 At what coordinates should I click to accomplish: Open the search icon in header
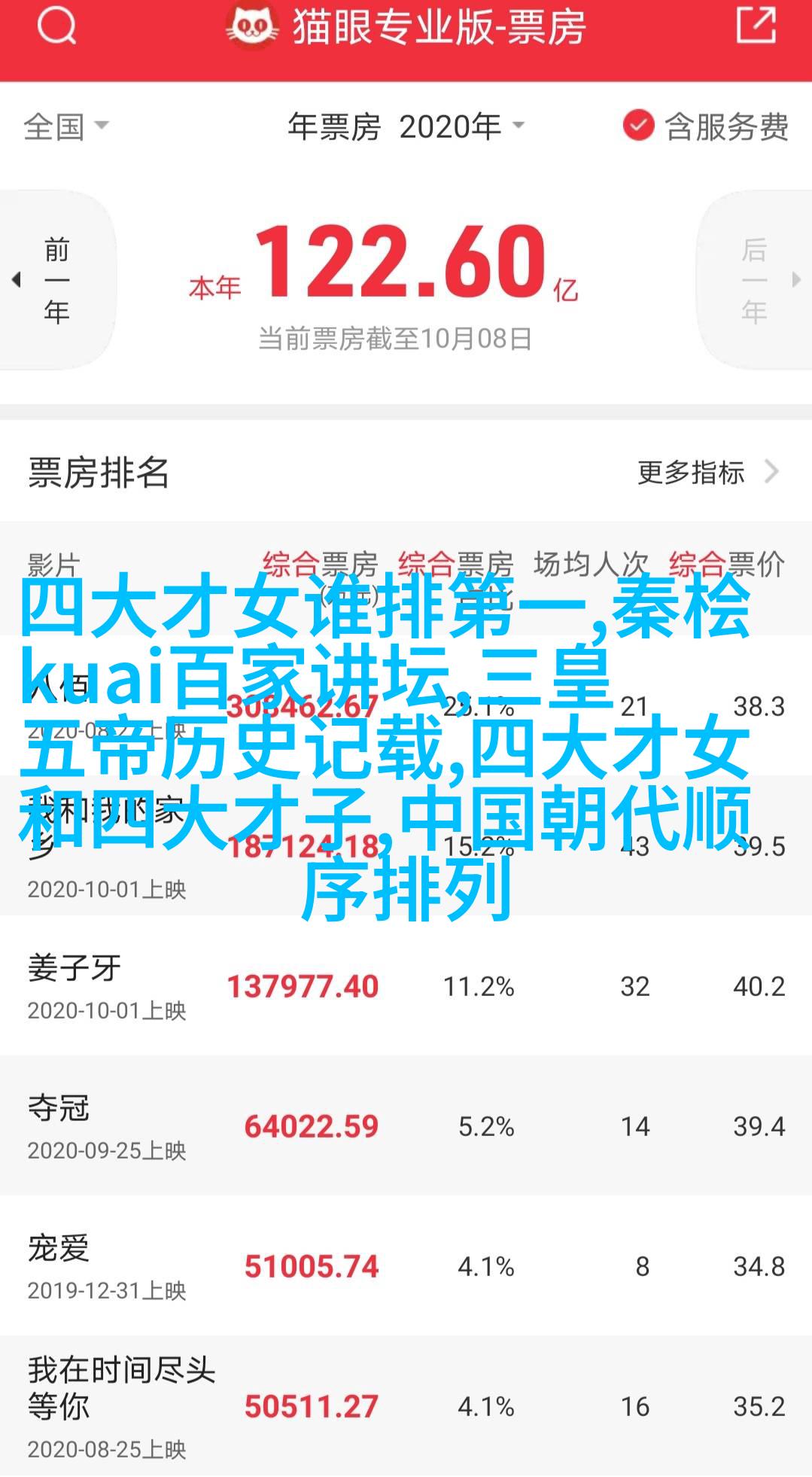(56, 28)
